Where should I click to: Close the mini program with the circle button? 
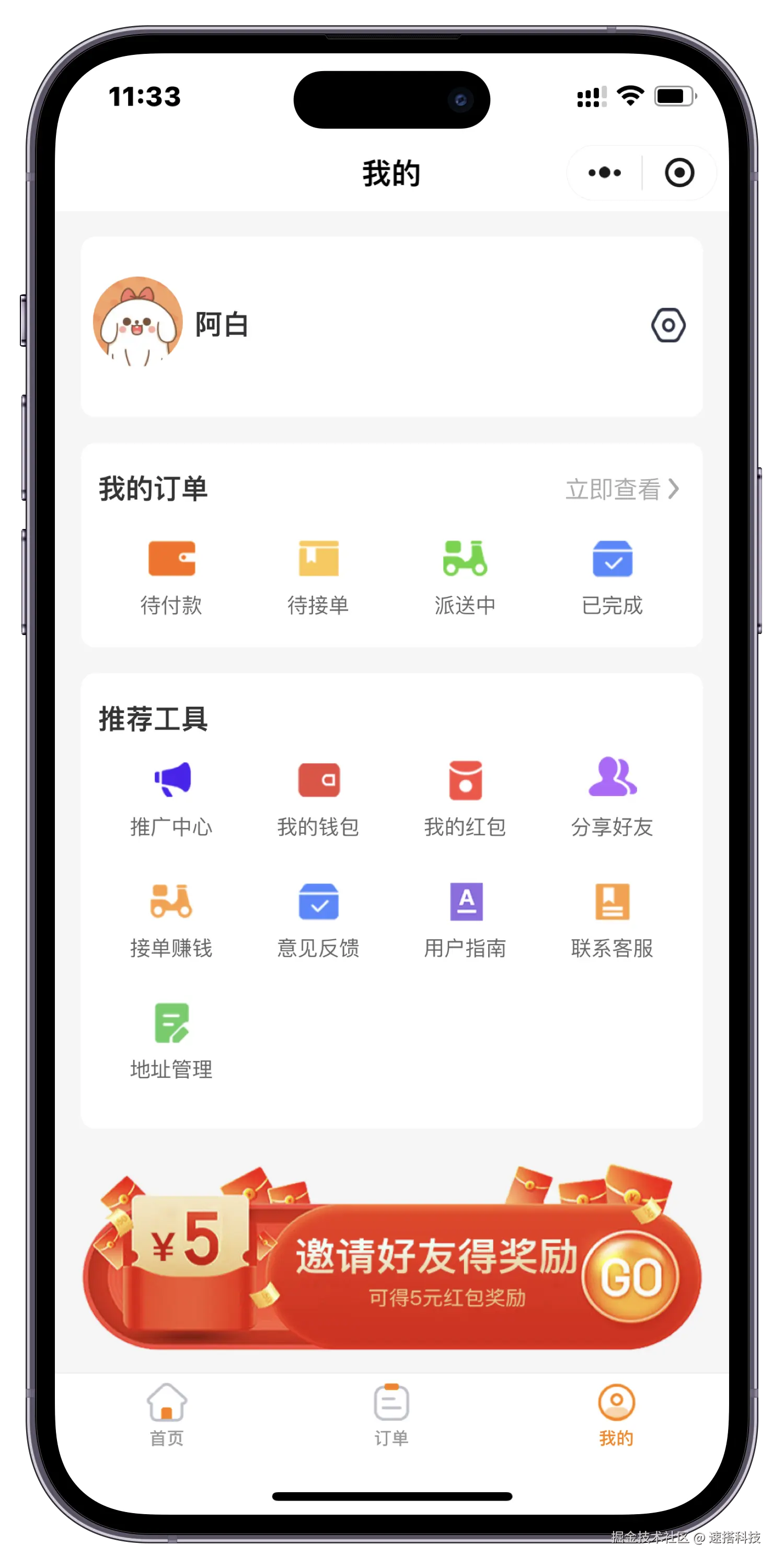(x=679, y=173)
